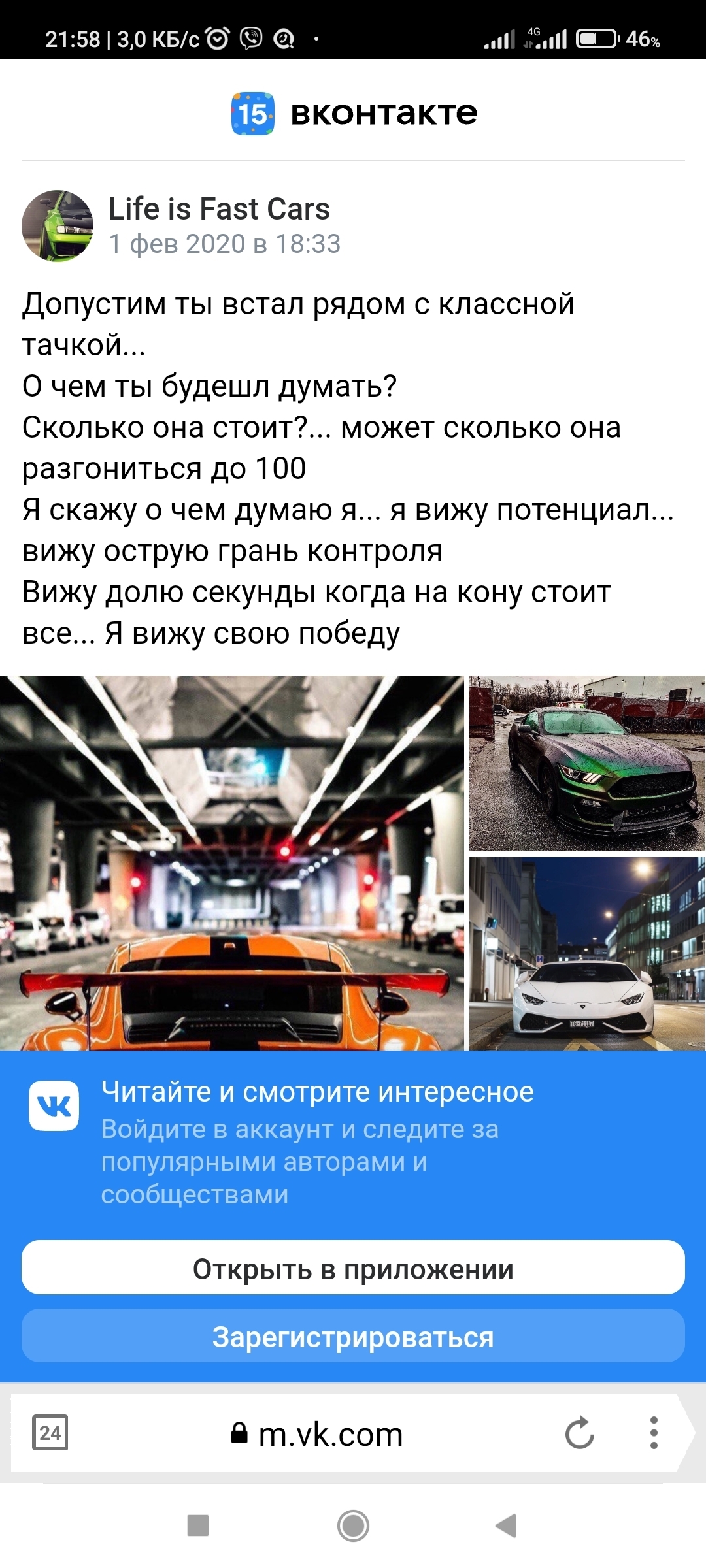Open the browser overflow menu
This screenshot has height=1568, width=706.
(654, 1433)
